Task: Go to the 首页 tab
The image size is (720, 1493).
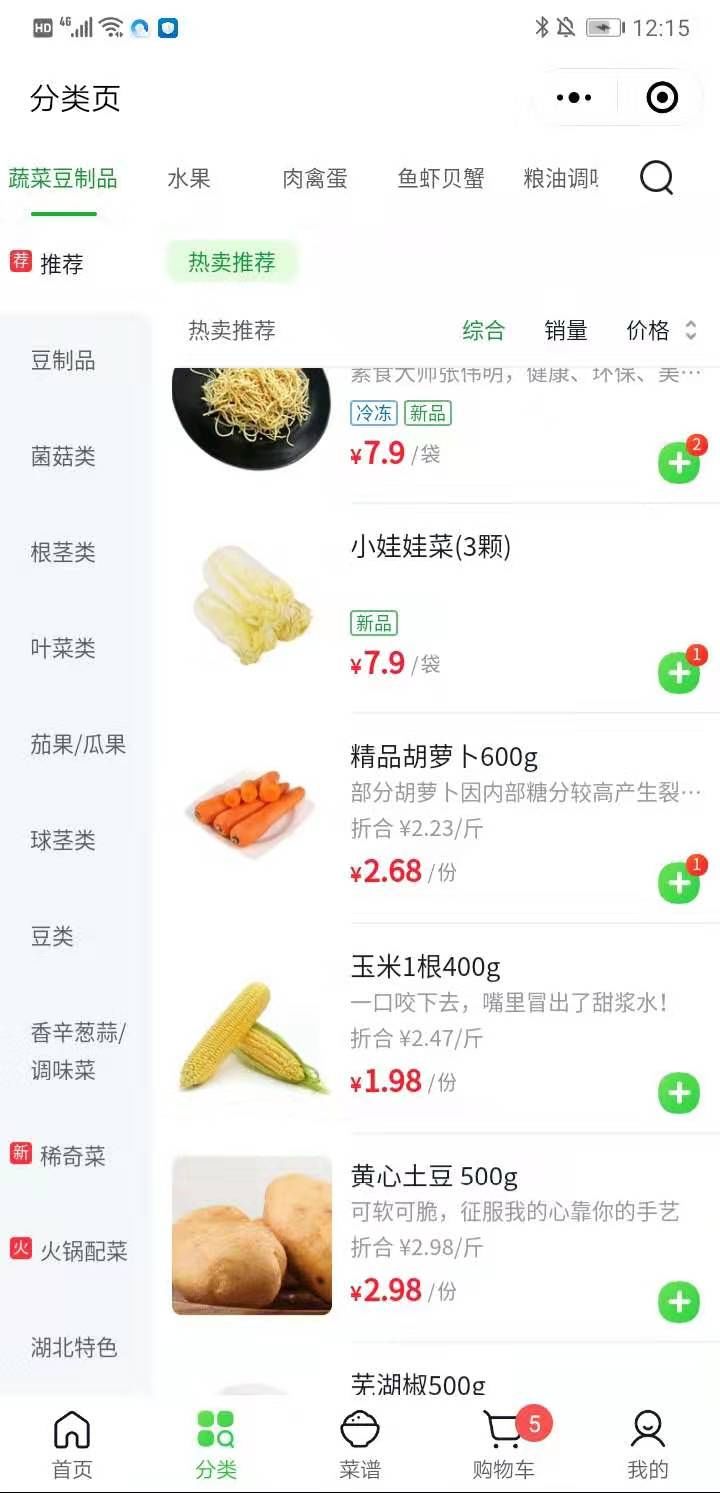Action: pos(72,1445)
